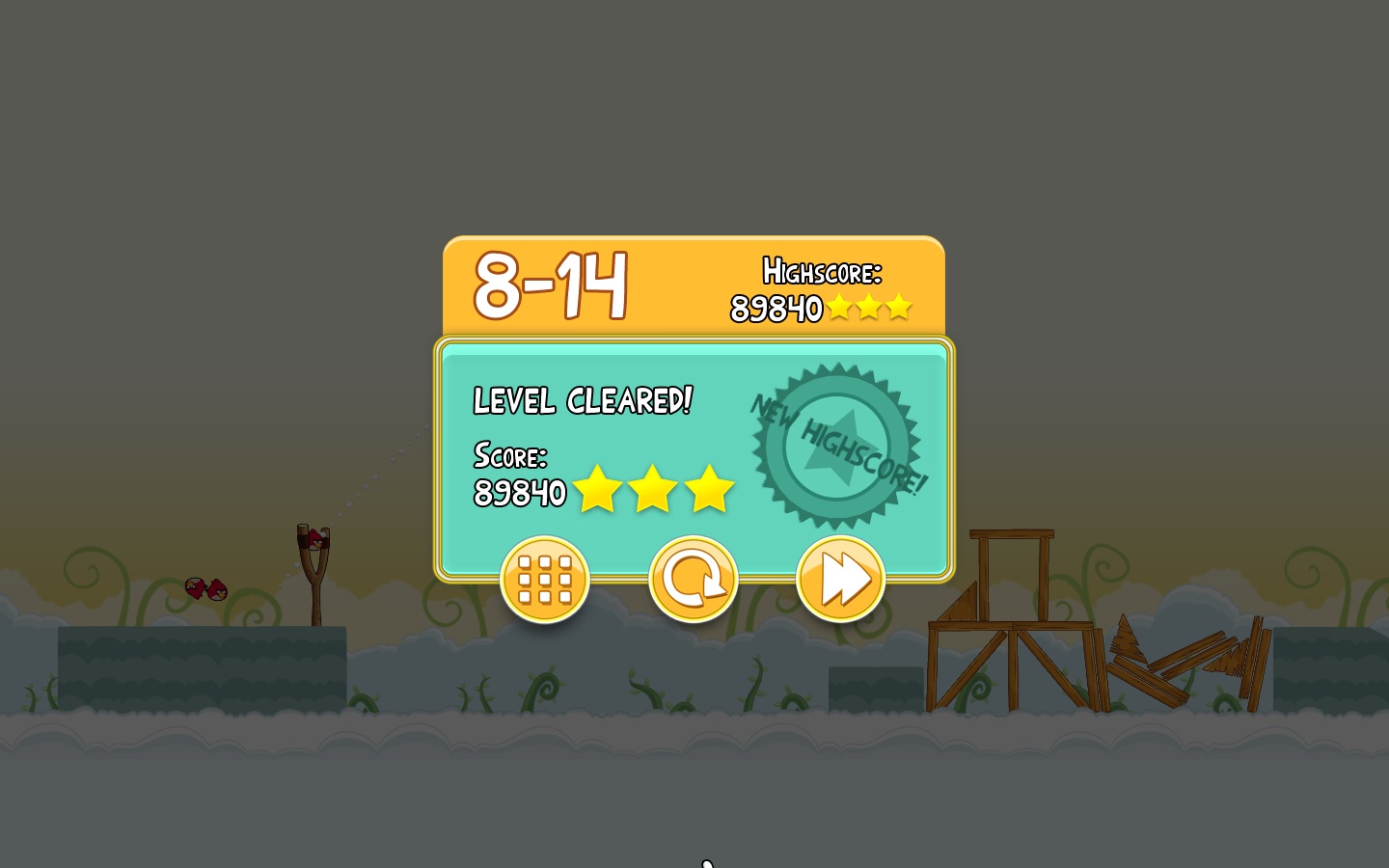
Task: Replay level 8-14
Action: click(693, 579)
